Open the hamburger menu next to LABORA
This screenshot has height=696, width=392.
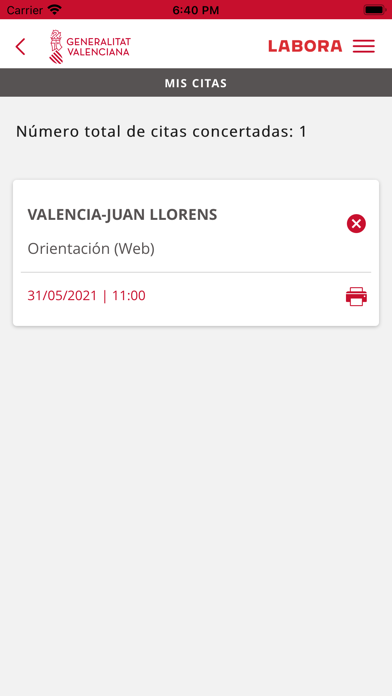tap(364, 46)
